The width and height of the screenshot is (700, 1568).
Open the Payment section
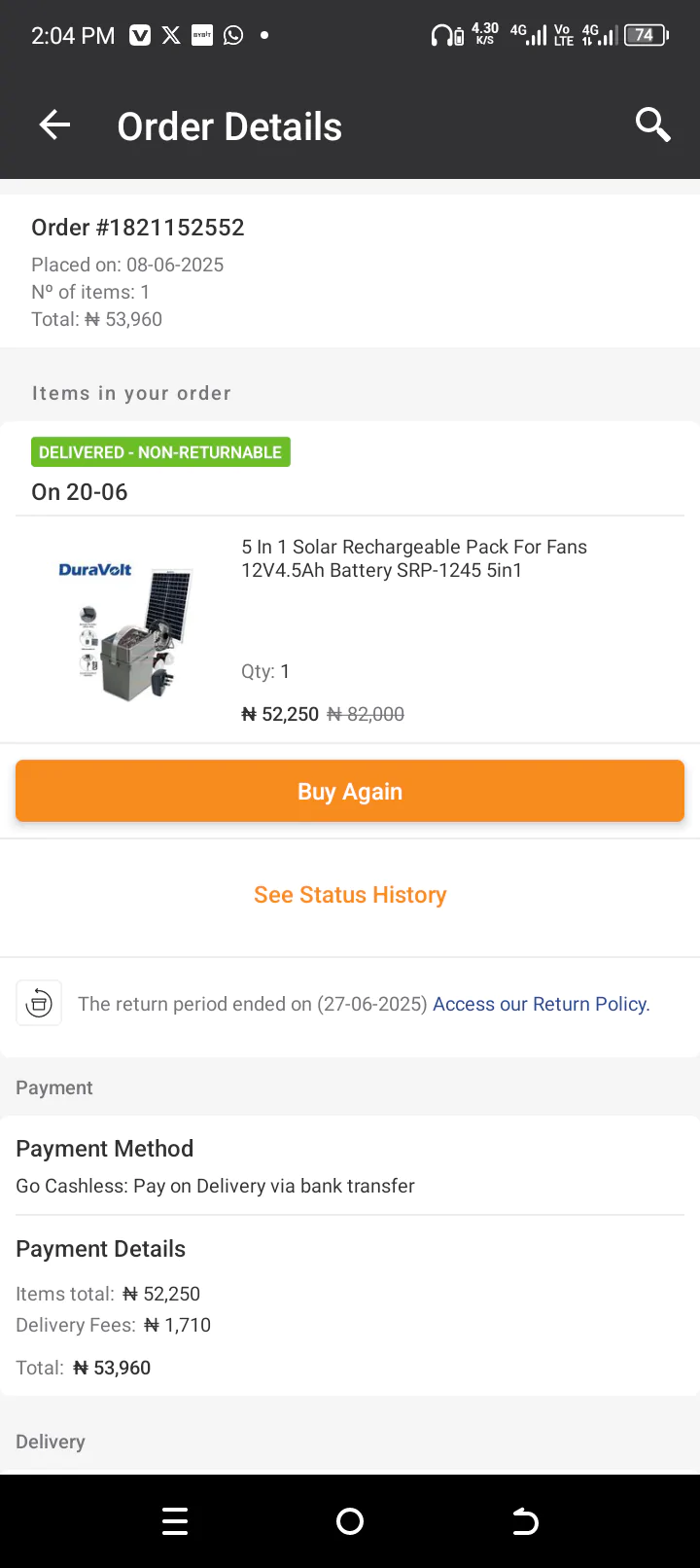[x=53, y=1087]
